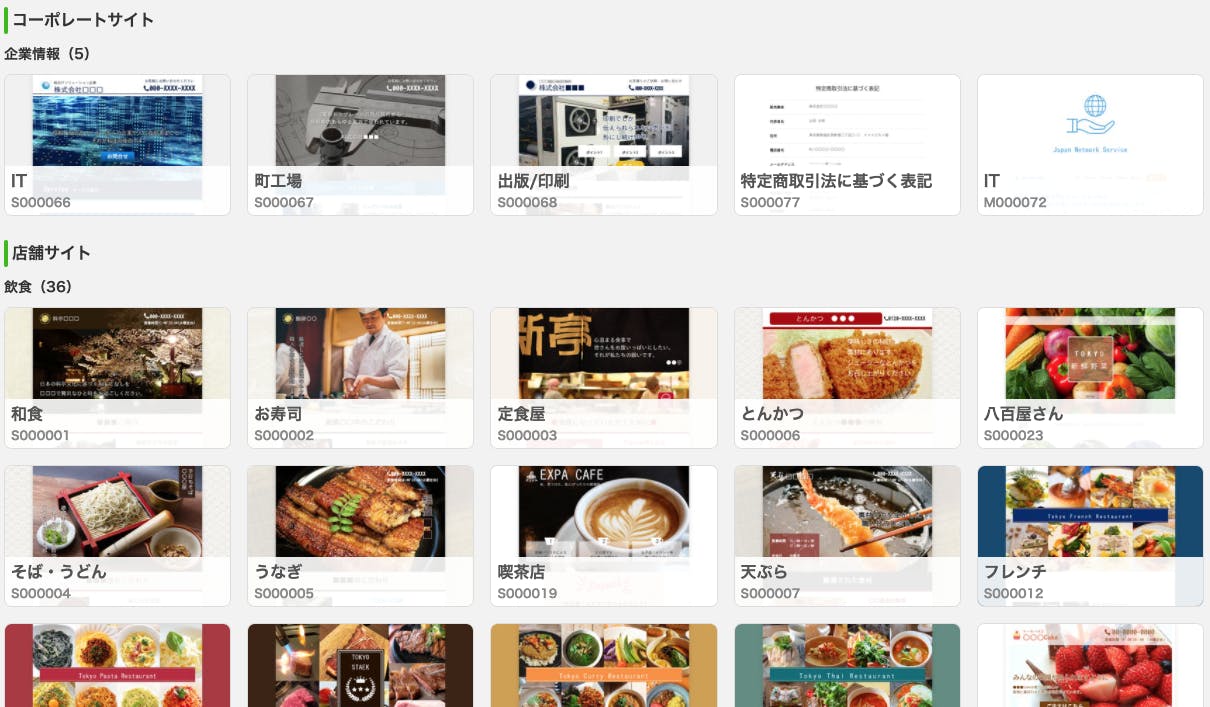
Task: Choose the 特定商取引法に基づく表記 template
Action: point(847,144)
